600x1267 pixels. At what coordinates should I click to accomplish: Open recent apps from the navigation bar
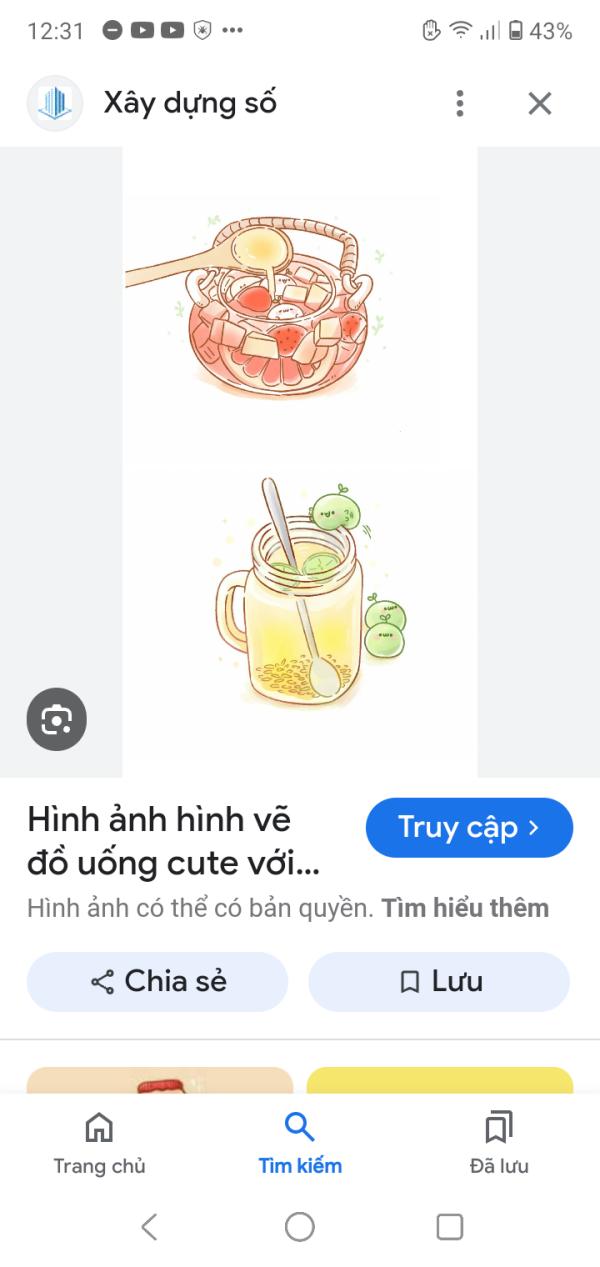(450, 1227)
